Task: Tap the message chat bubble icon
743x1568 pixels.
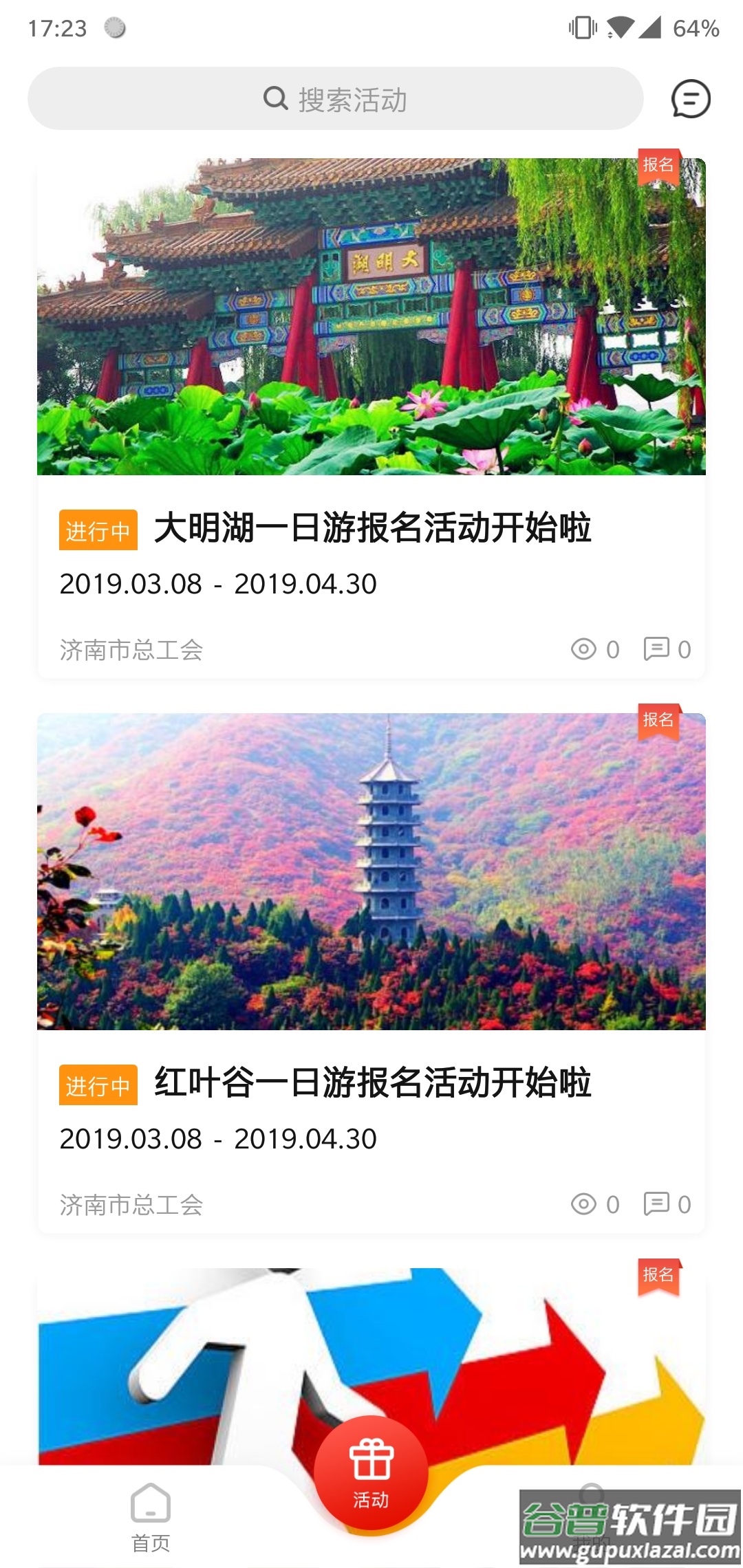Action: [x=691, y=98]
